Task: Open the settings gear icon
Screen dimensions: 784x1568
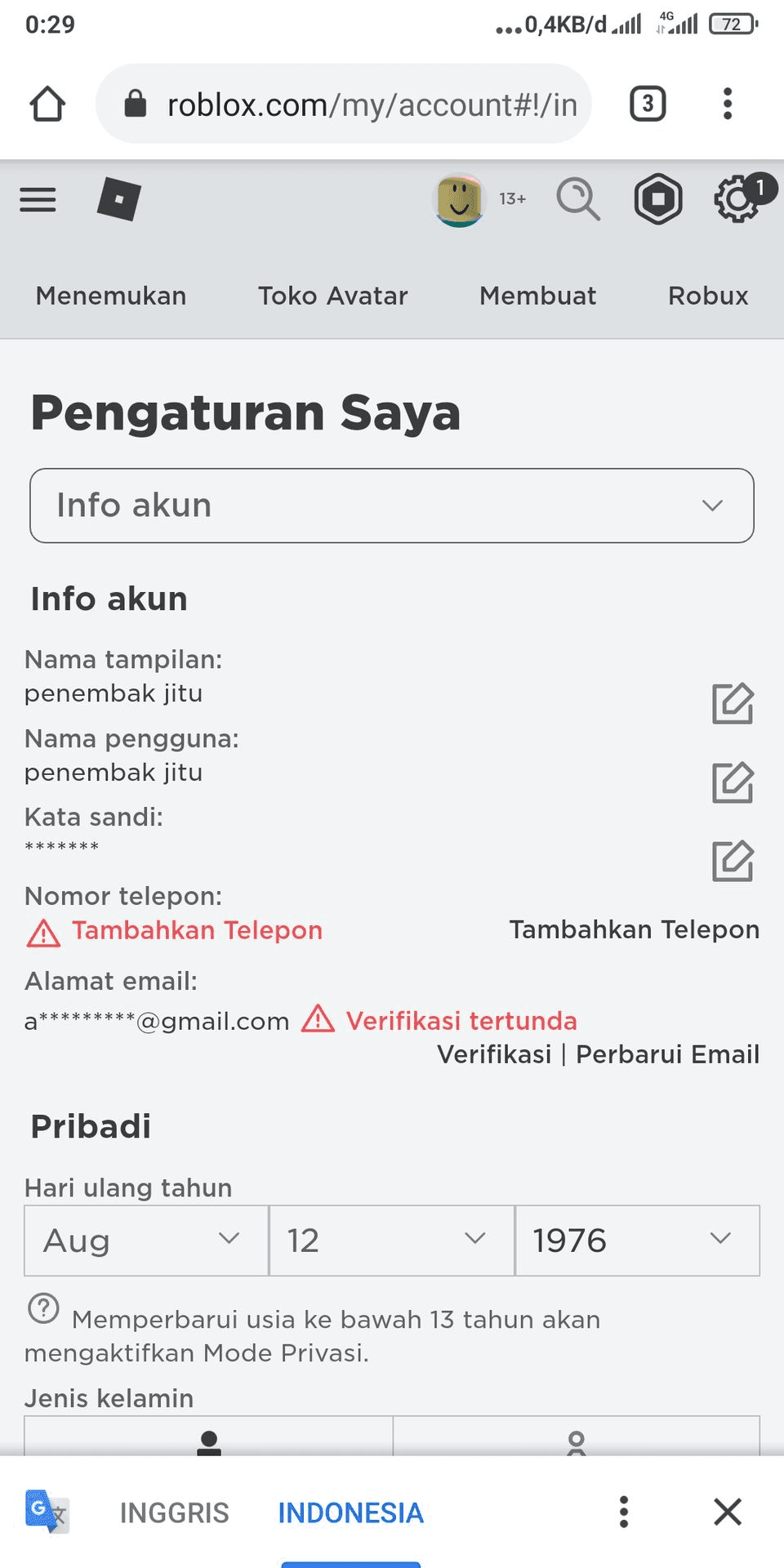Action: [x=737, y=199]
